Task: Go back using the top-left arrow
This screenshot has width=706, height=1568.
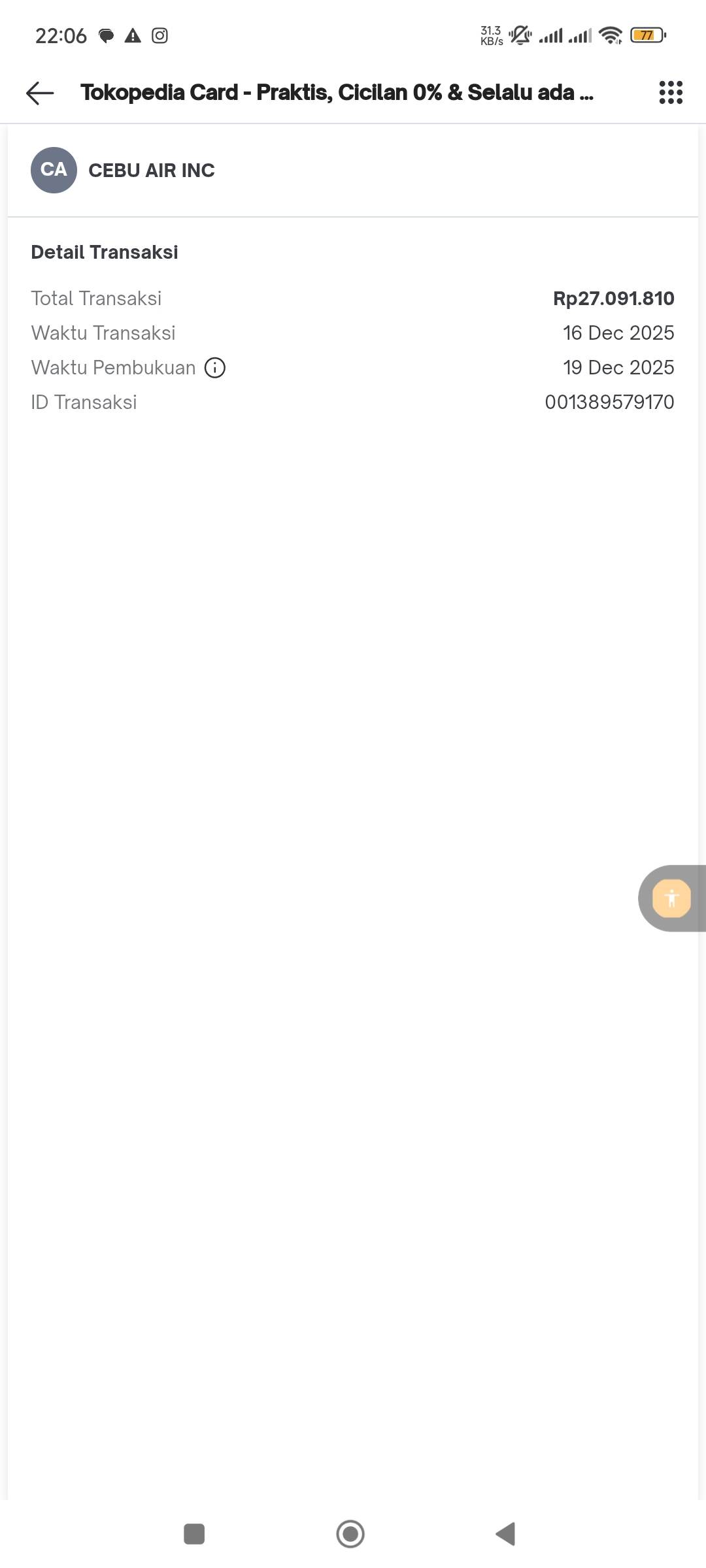Action: pyautogui.click(x=40, y=93)
